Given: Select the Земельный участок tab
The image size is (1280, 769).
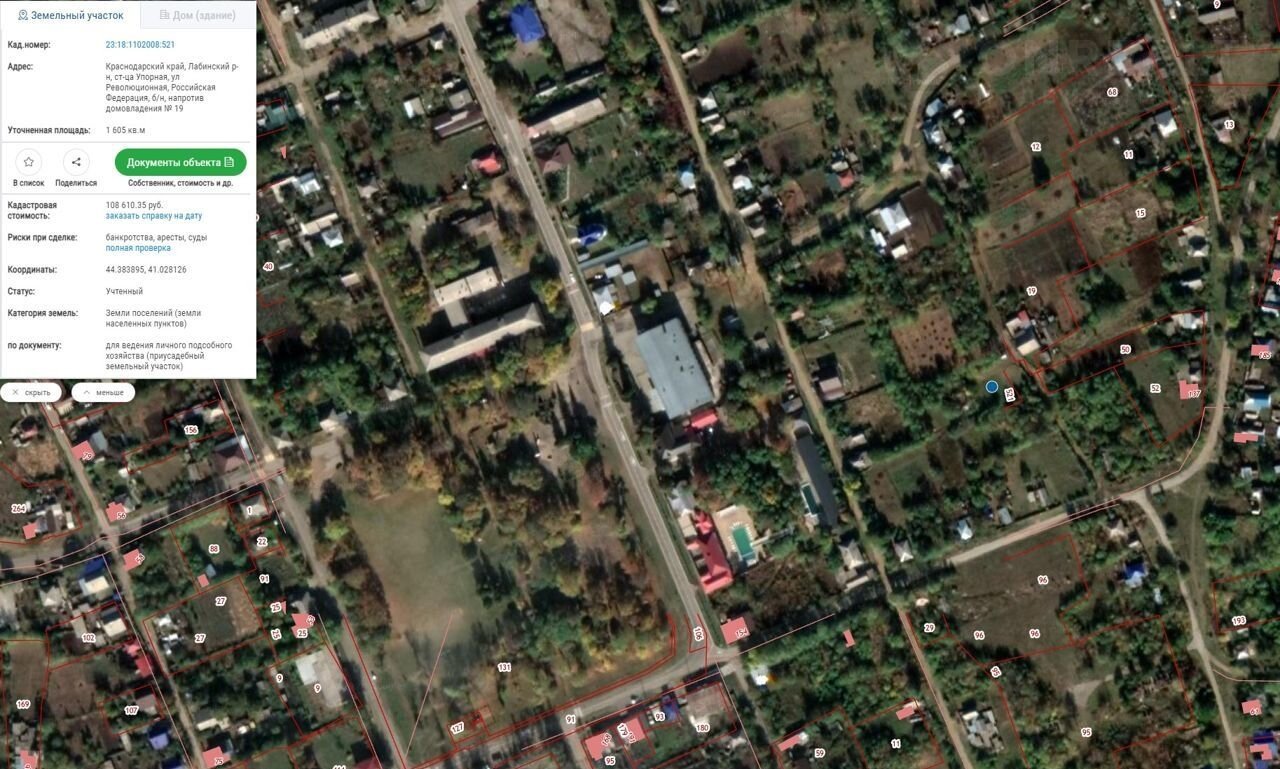Looking at the screenshot, I should tap(70, 15).
